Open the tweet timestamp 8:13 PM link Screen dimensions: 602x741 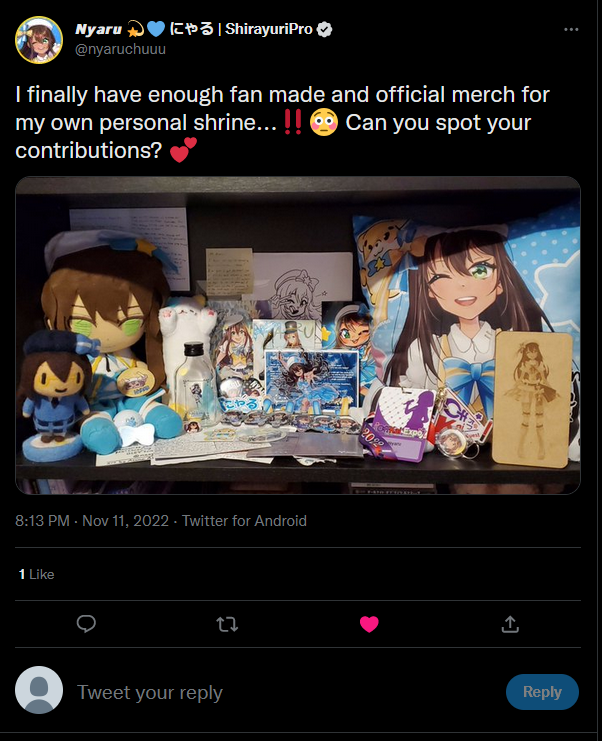42,521
